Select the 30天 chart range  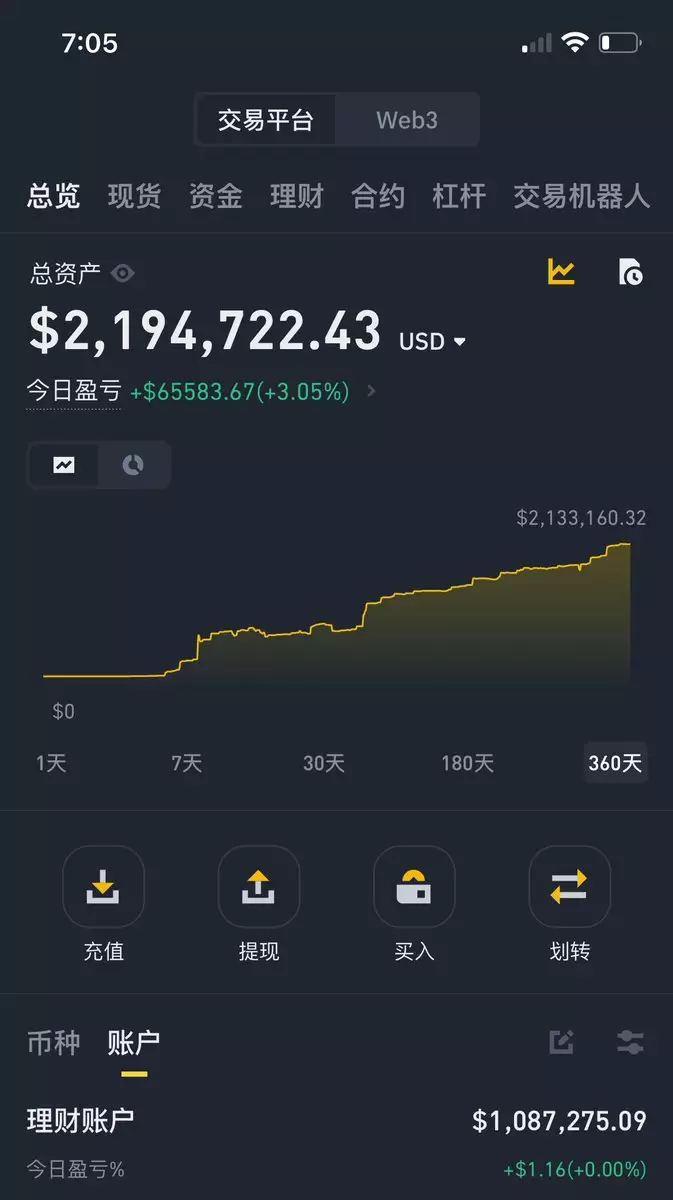pos(324,764)
